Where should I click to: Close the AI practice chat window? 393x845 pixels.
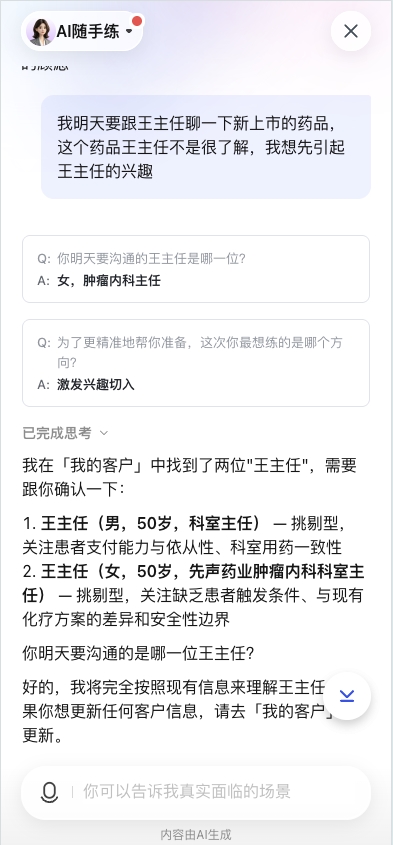[x=351, y=31]
